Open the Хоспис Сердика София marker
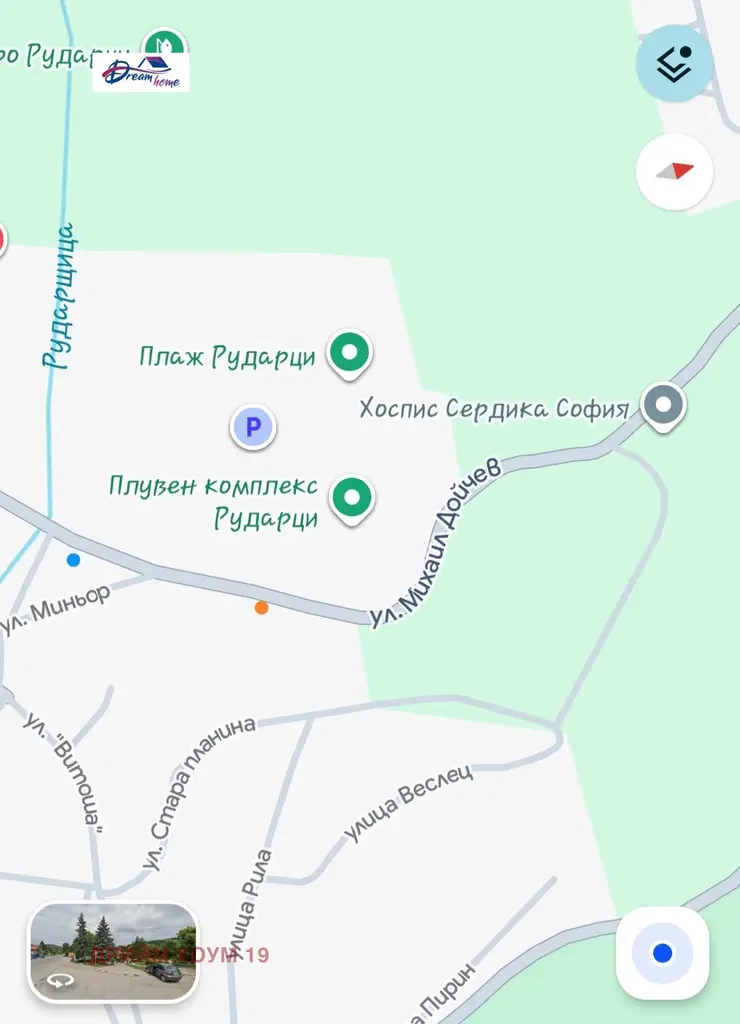 coord(663,408)
